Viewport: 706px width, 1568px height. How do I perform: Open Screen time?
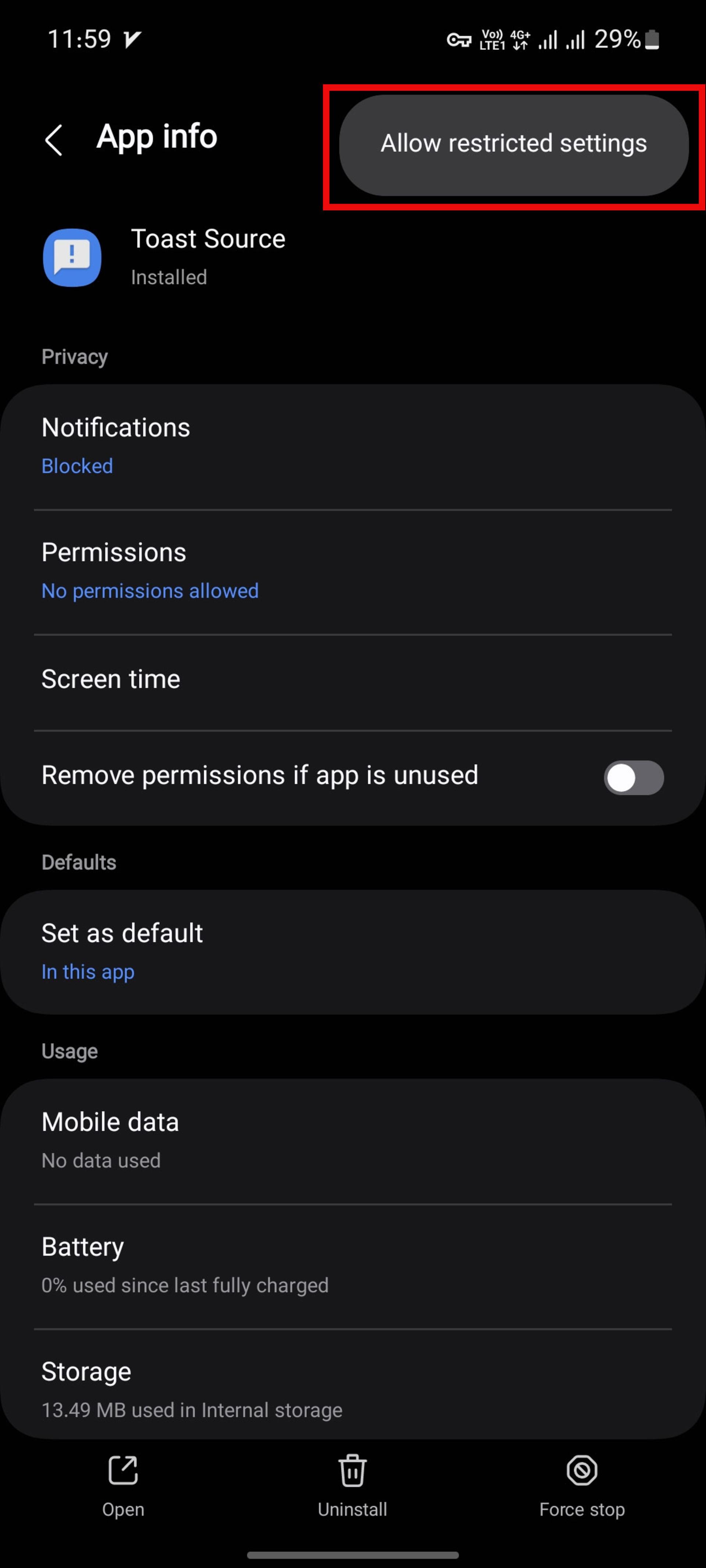tap(353, 681)
